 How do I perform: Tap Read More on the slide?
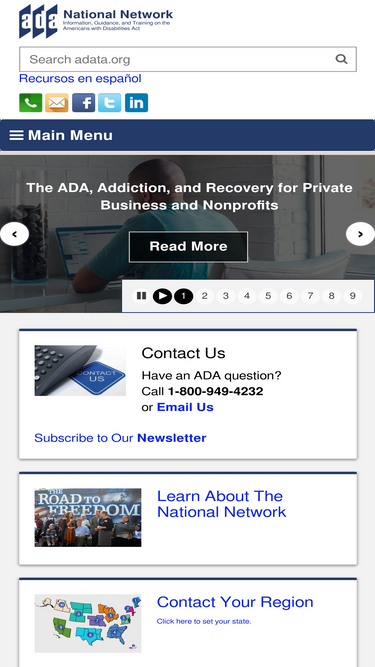point(188,246)
